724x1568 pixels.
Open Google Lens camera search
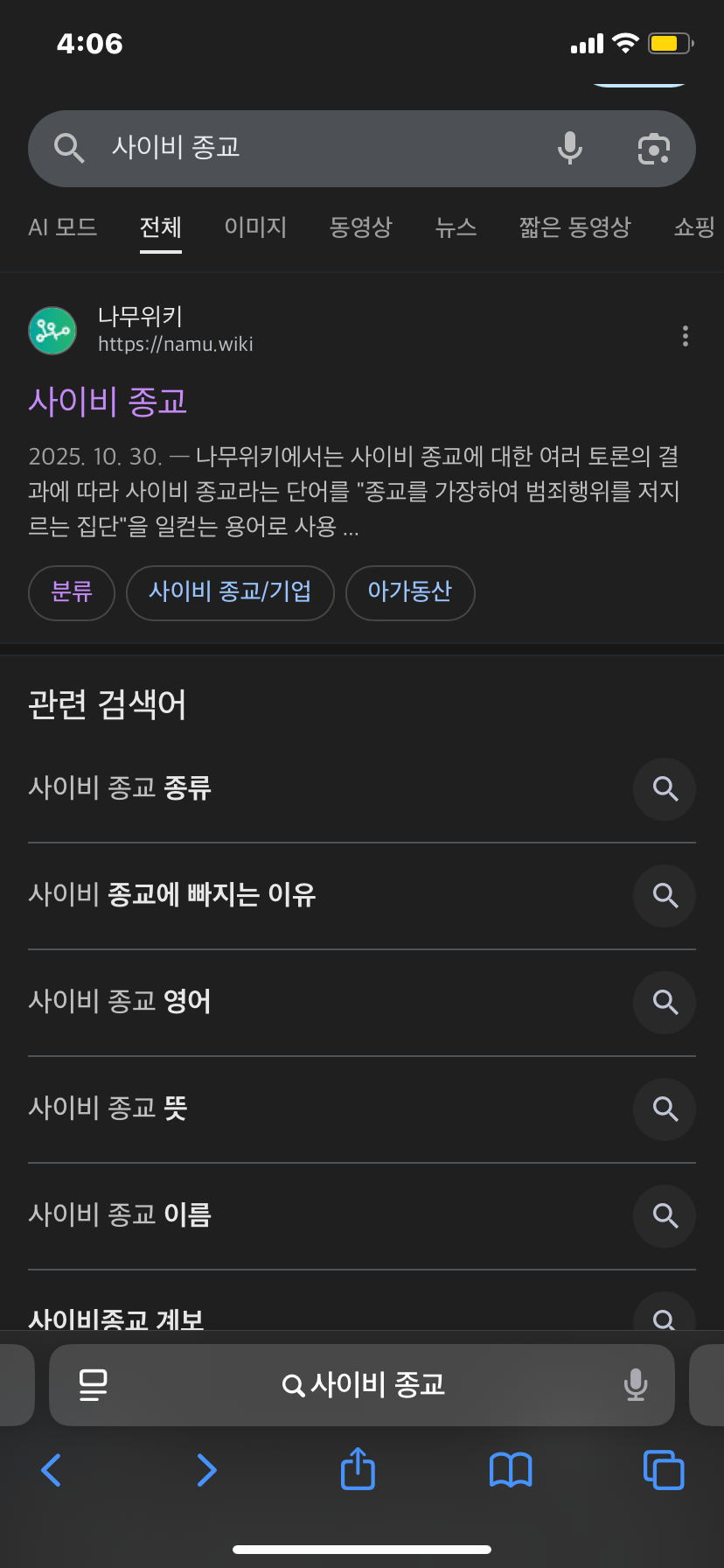[x=653, y=149]
